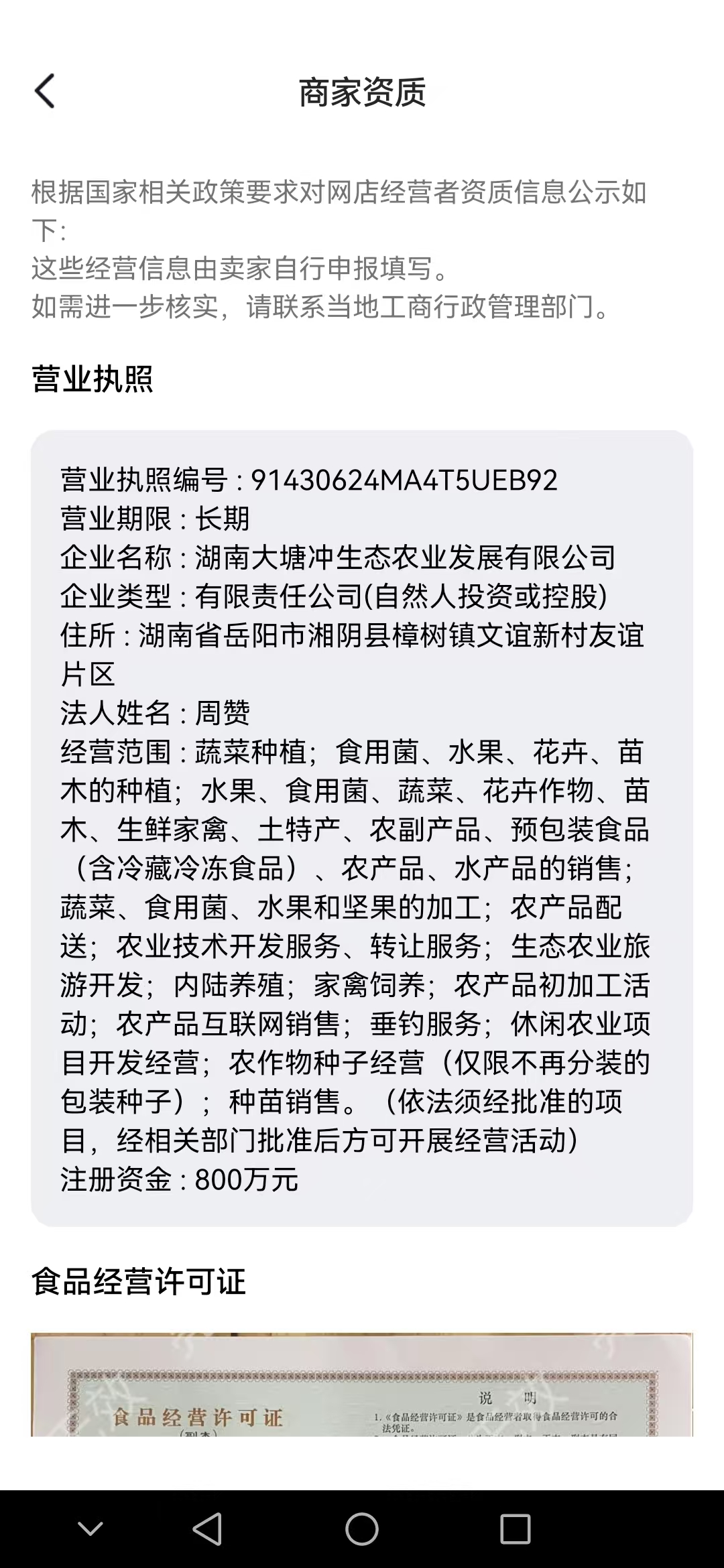This screenshot has width=724, height=1568.
Task: Open the 食品经营许可证 license image
Action: 362,1384
